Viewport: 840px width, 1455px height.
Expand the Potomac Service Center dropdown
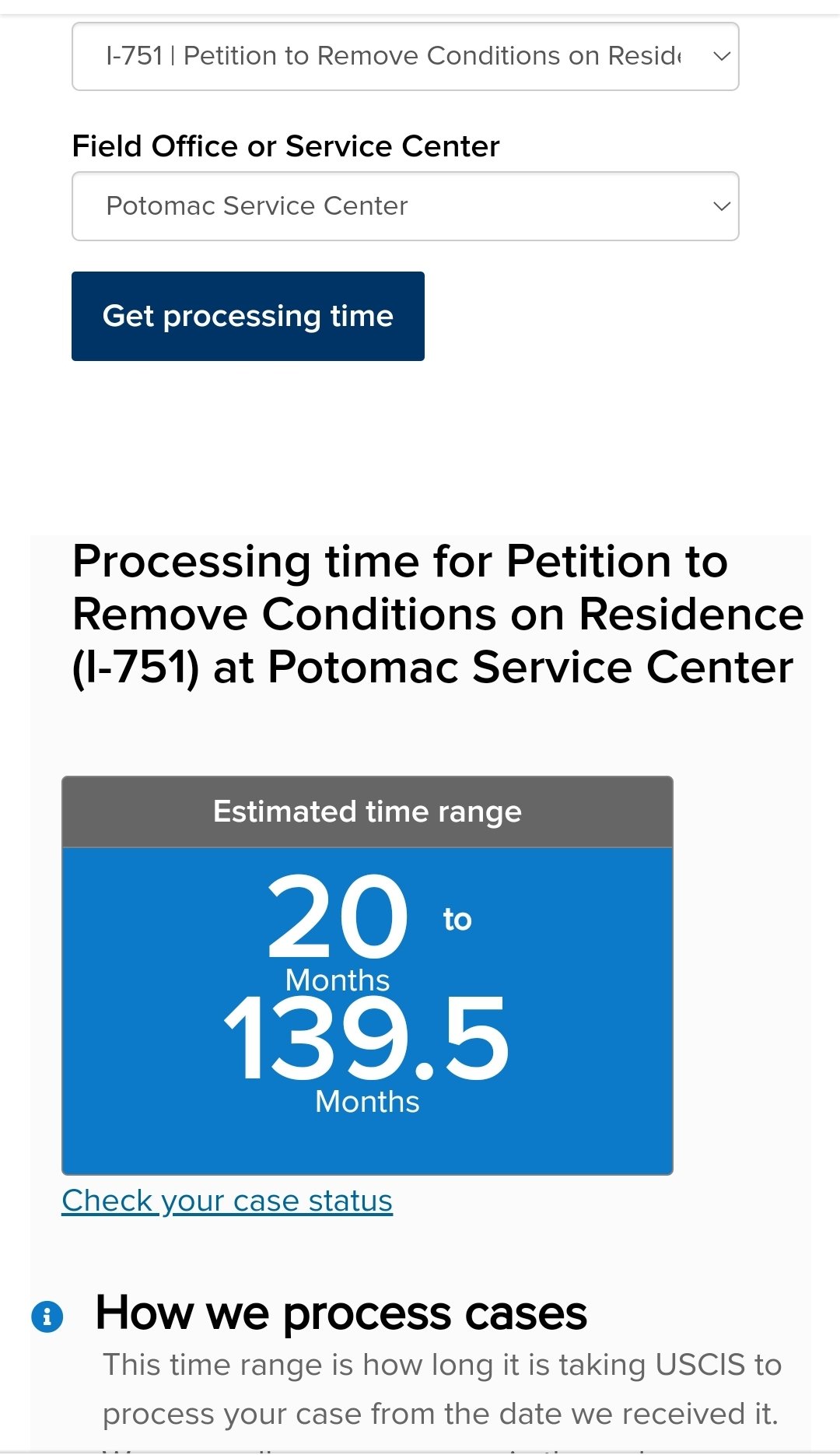405,206
